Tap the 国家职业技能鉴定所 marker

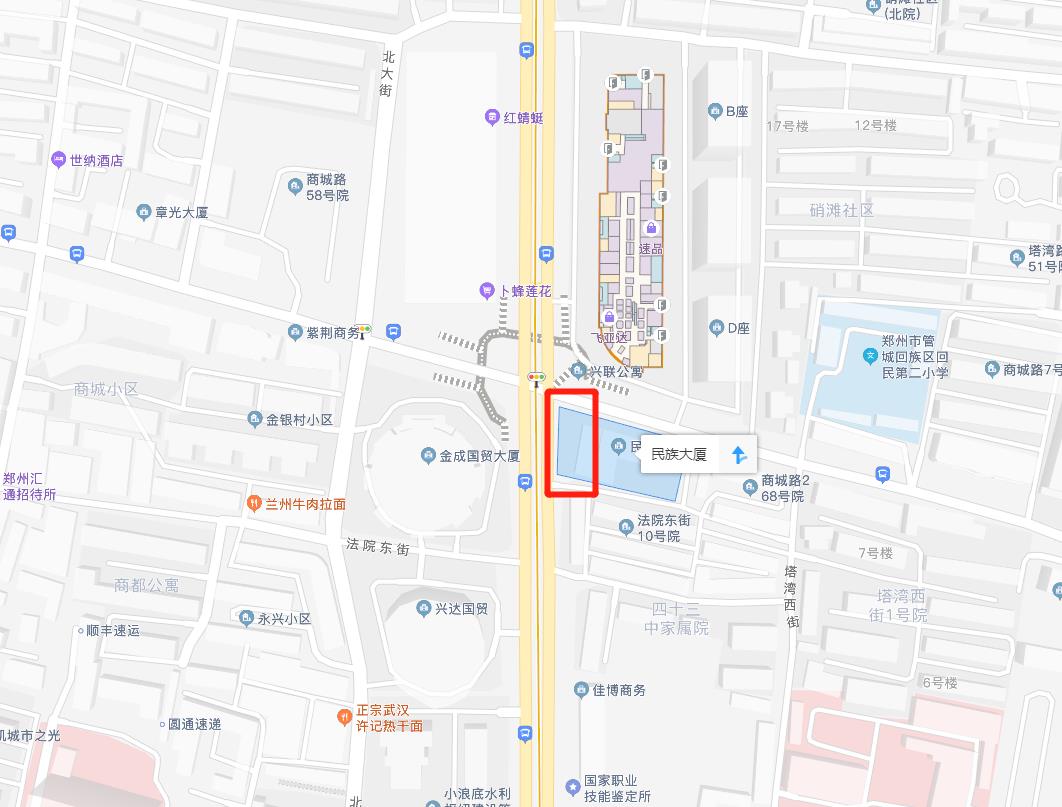click(572, 787)
